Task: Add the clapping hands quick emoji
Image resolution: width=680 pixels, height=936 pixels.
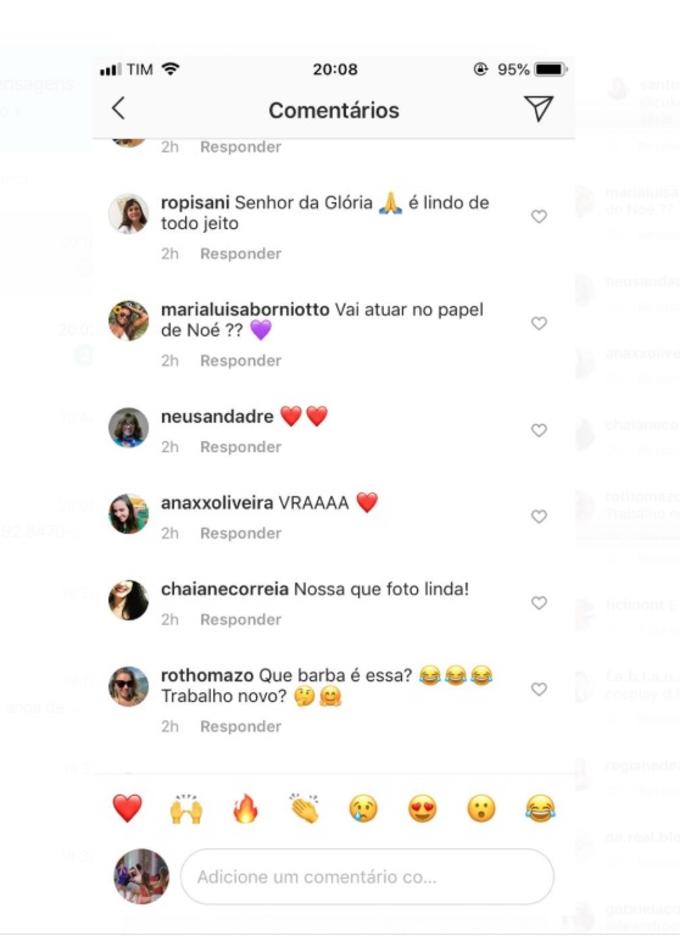Action: point(304,808)
